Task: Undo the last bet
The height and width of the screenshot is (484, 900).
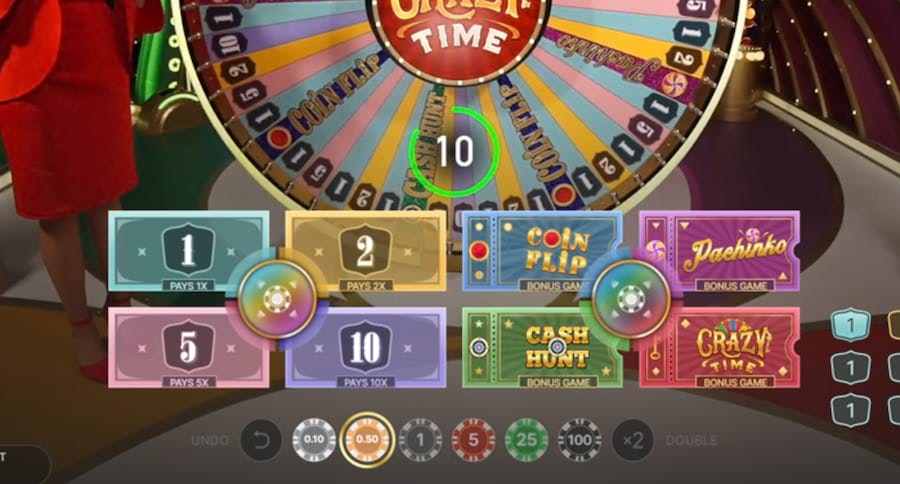Action: 261,440
